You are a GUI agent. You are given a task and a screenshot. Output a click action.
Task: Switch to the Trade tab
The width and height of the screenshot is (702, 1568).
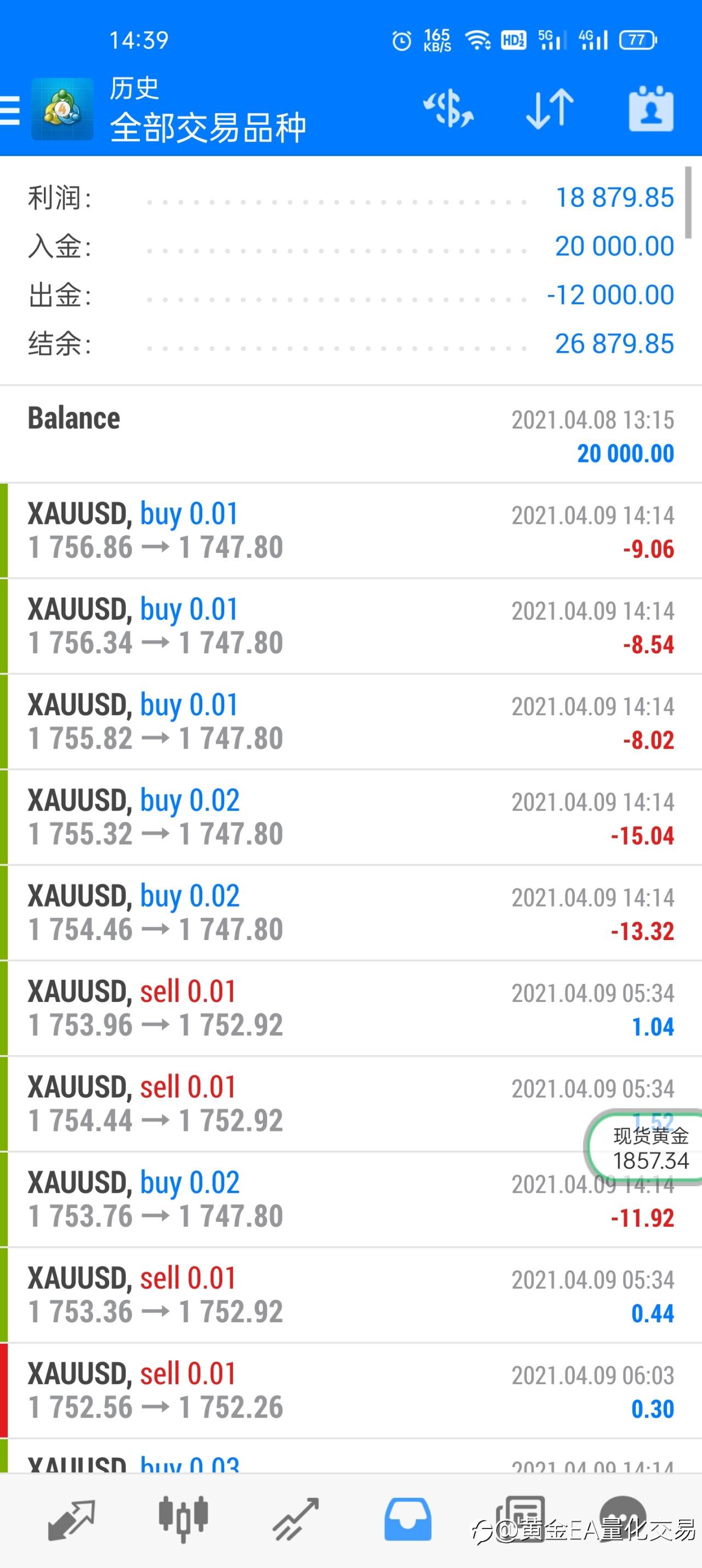tap(296, 1519)
